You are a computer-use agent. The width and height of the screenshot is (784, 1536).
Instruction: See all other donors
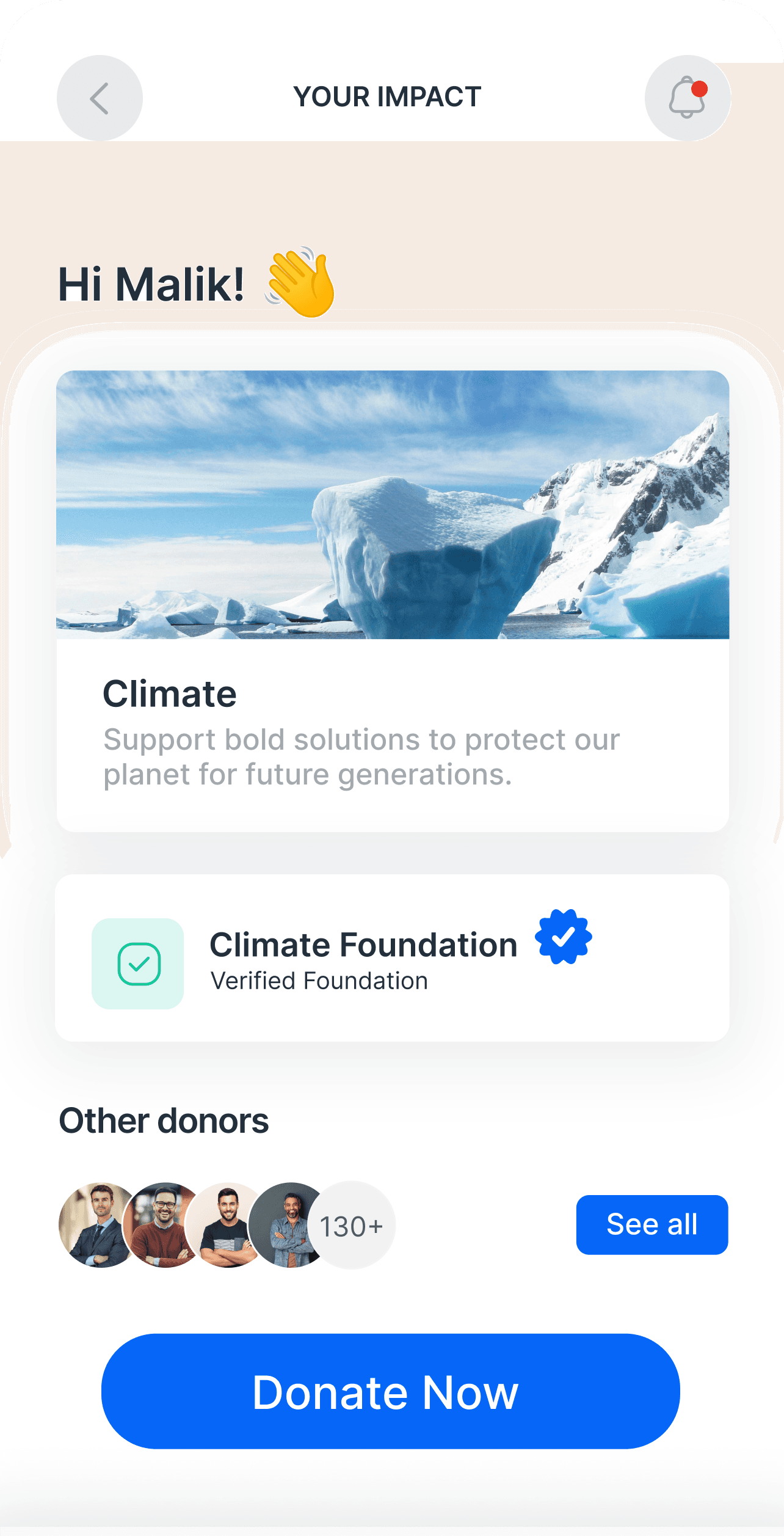click(x=652, y=1224)
